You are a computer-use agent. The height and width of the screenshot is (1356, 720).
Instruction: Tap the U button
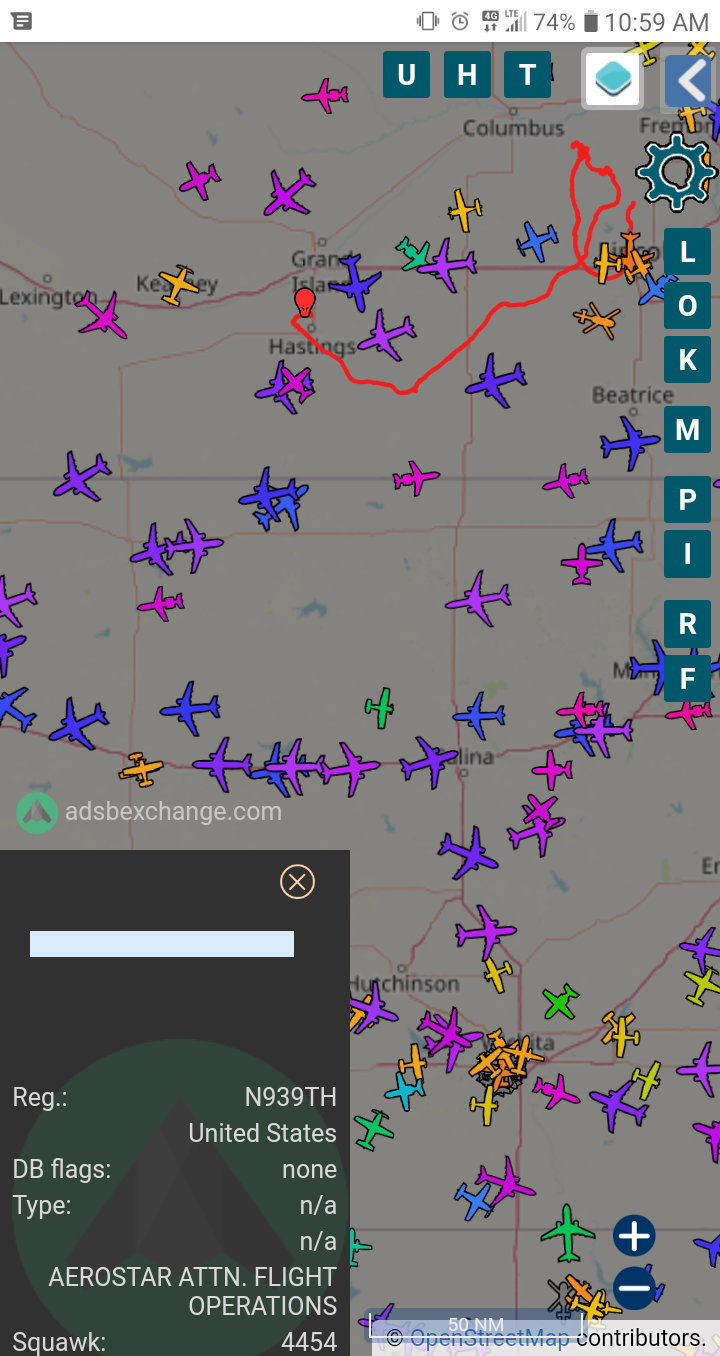coord(406,75)
